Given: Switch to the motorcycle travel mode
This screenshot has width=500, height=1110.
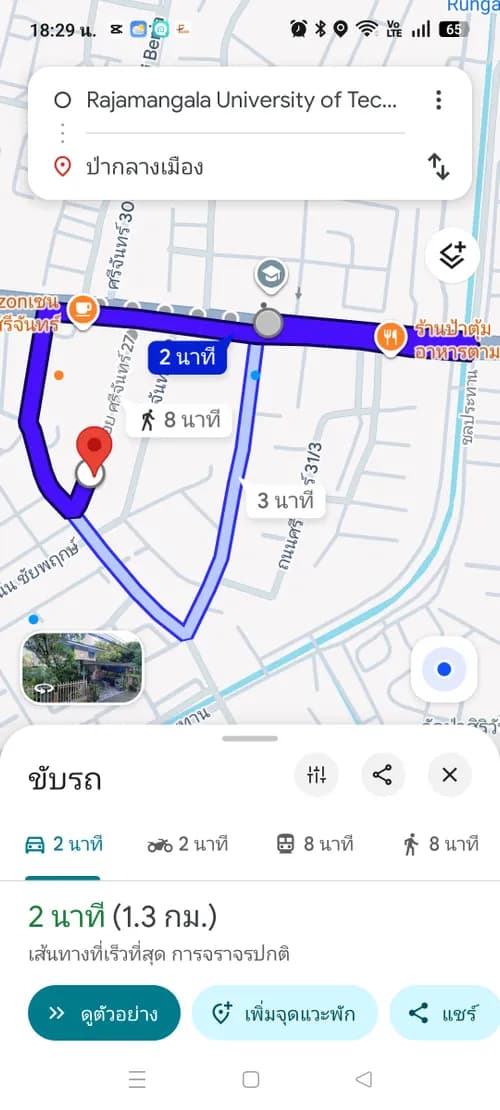Looking at the screenshot, I should (188, 845).
